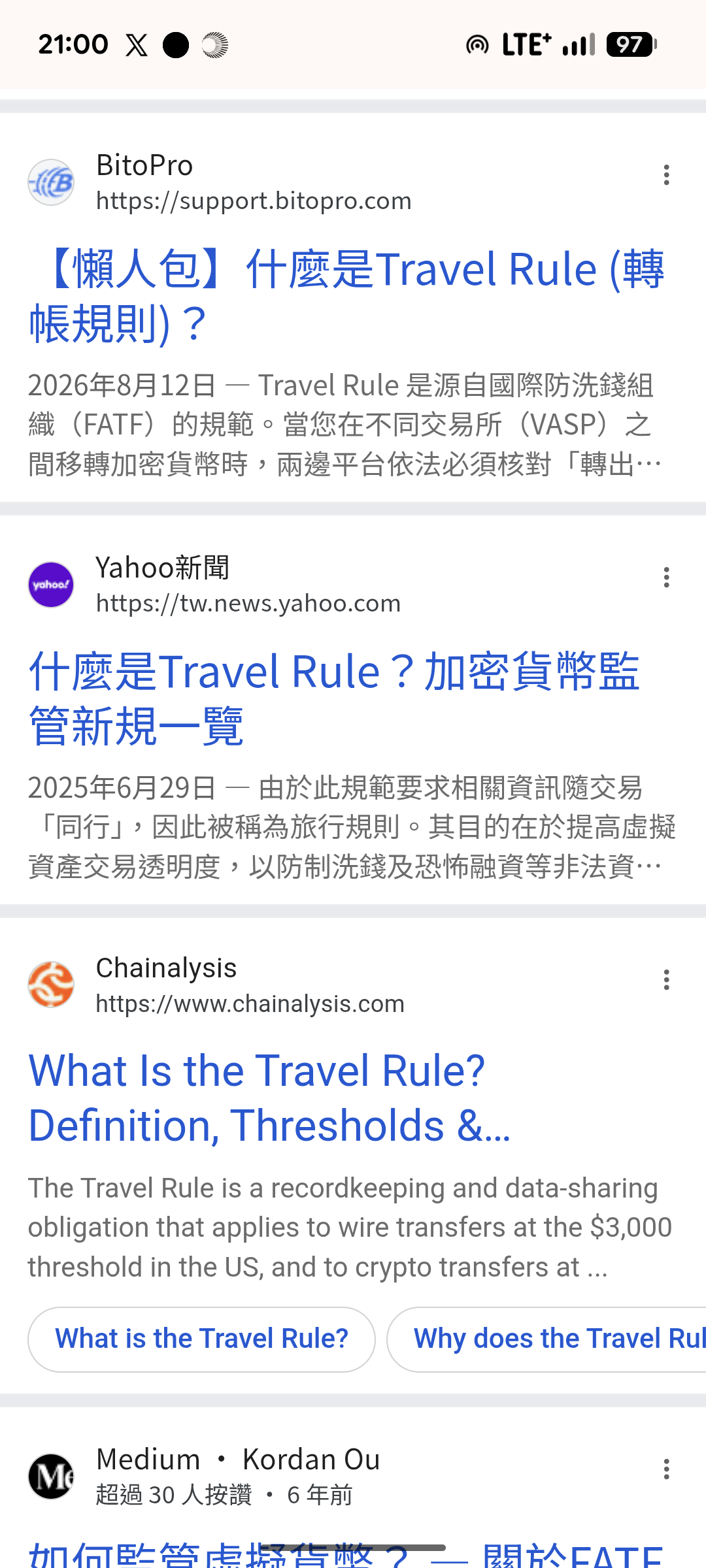Open the Chainalysis result's overflow menu
Screen dimensions: 706x1568
point(666,980)
